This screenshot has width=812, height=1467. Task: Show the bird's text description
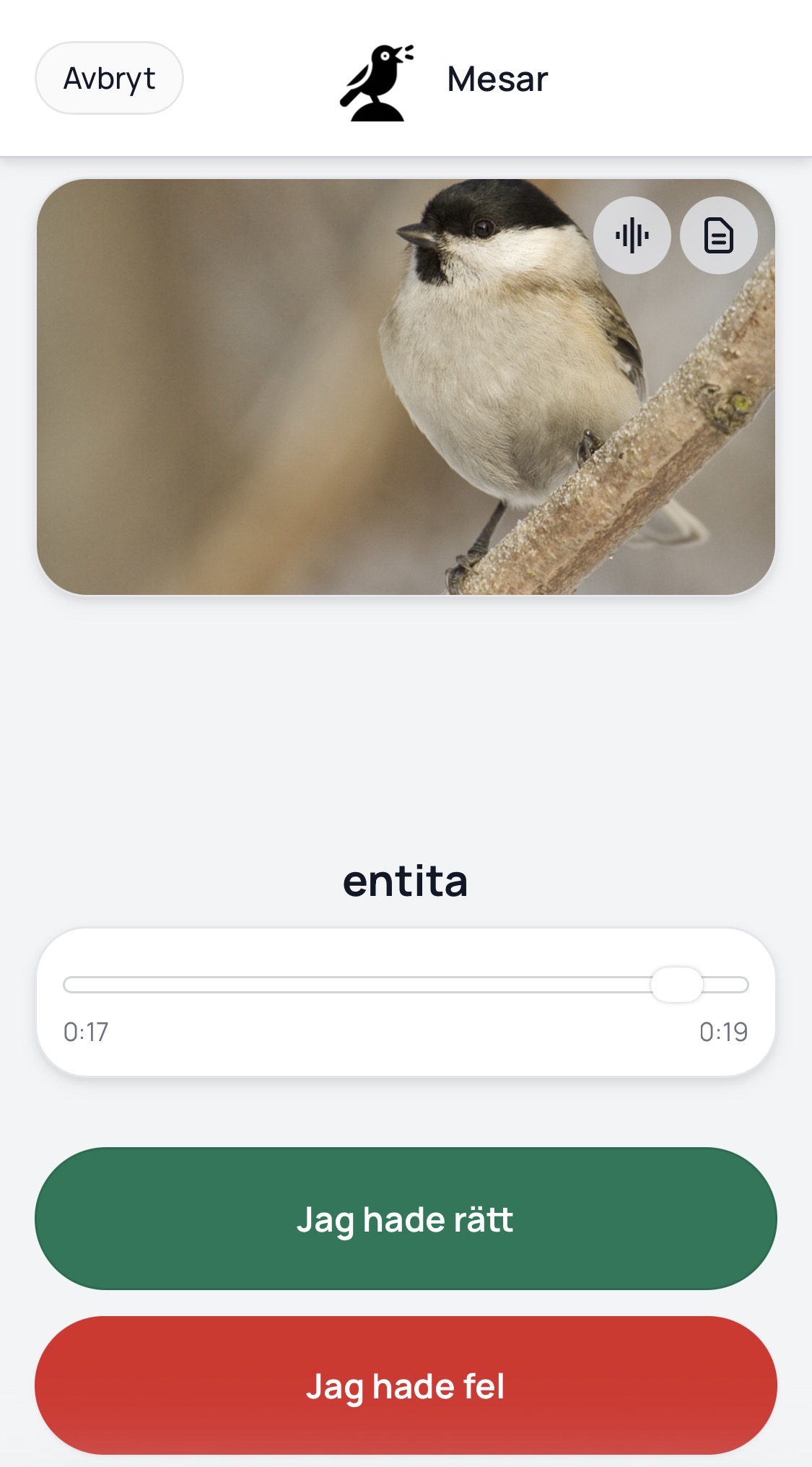718,235
